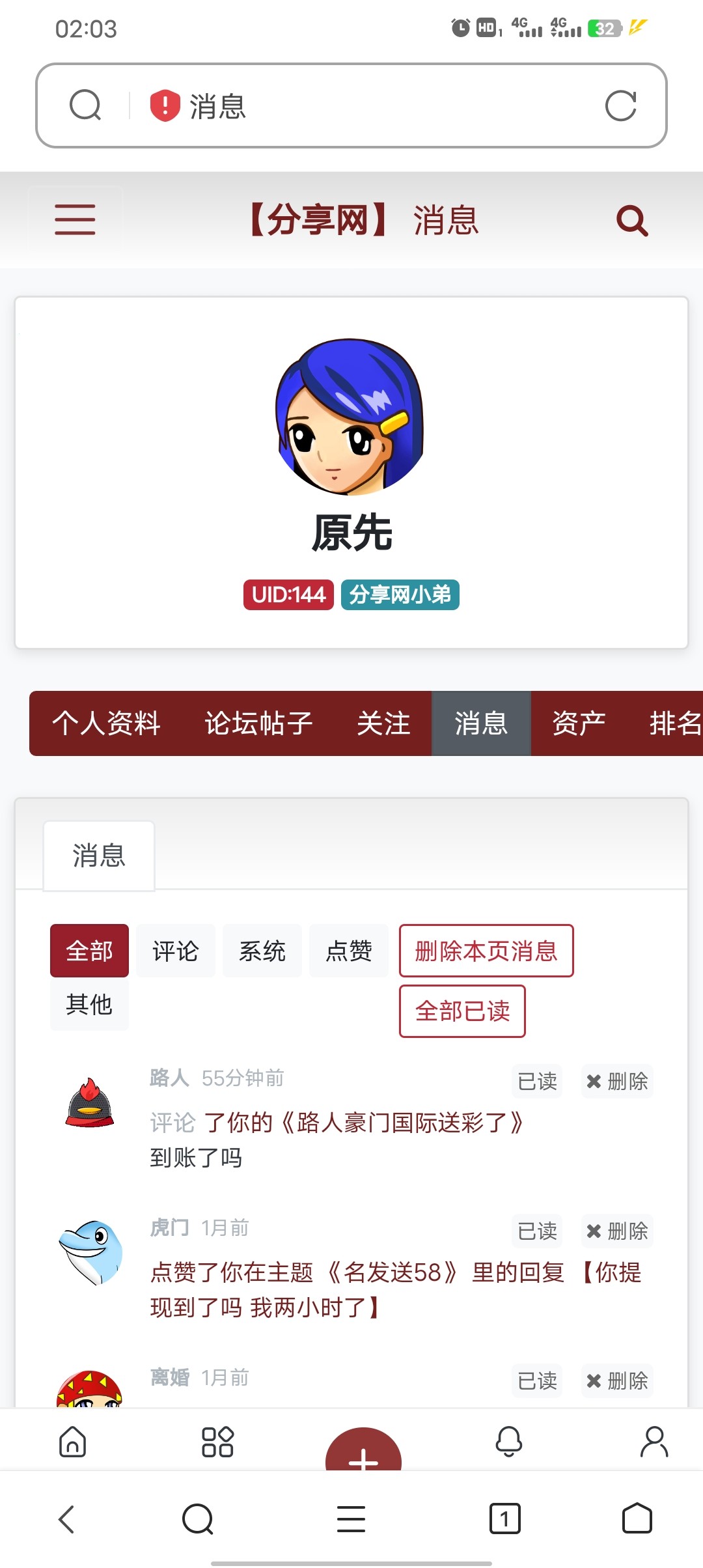Open the 论坛帖子 tab
703x1568 pixels.
click(x=258, y=723)
